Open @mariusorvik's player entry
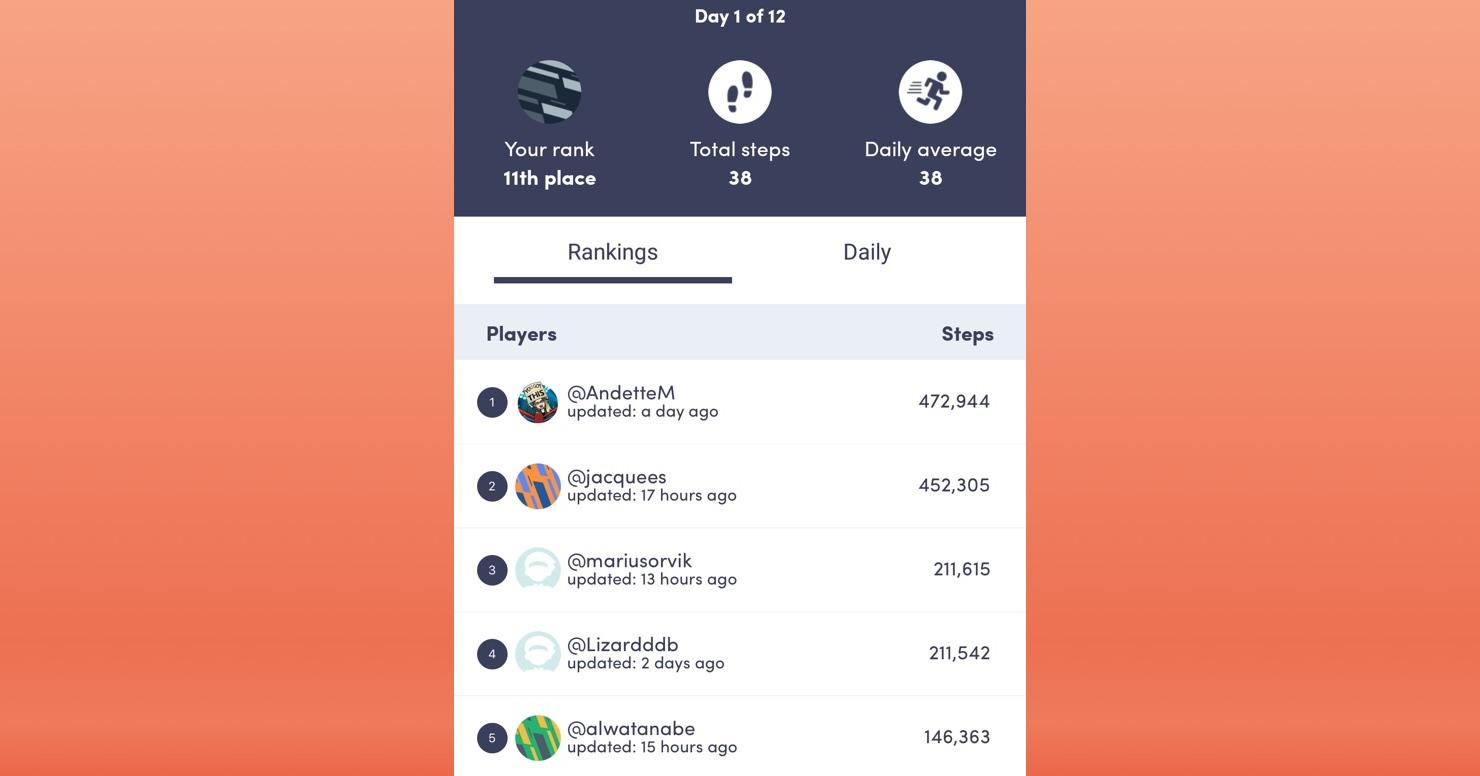Screen dimensions: 1480x776 point(739,570)
